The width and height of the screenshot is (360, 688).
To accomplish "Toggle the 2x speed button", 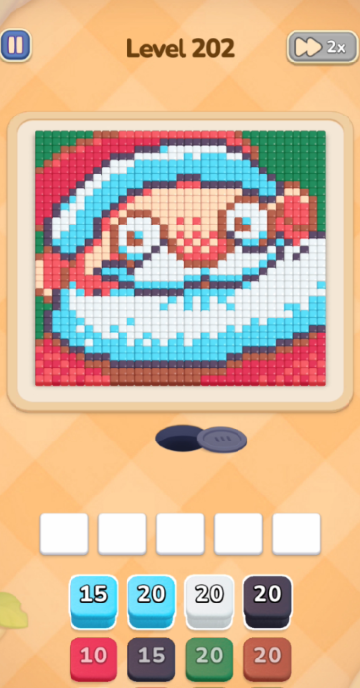I will pos(323,47).
